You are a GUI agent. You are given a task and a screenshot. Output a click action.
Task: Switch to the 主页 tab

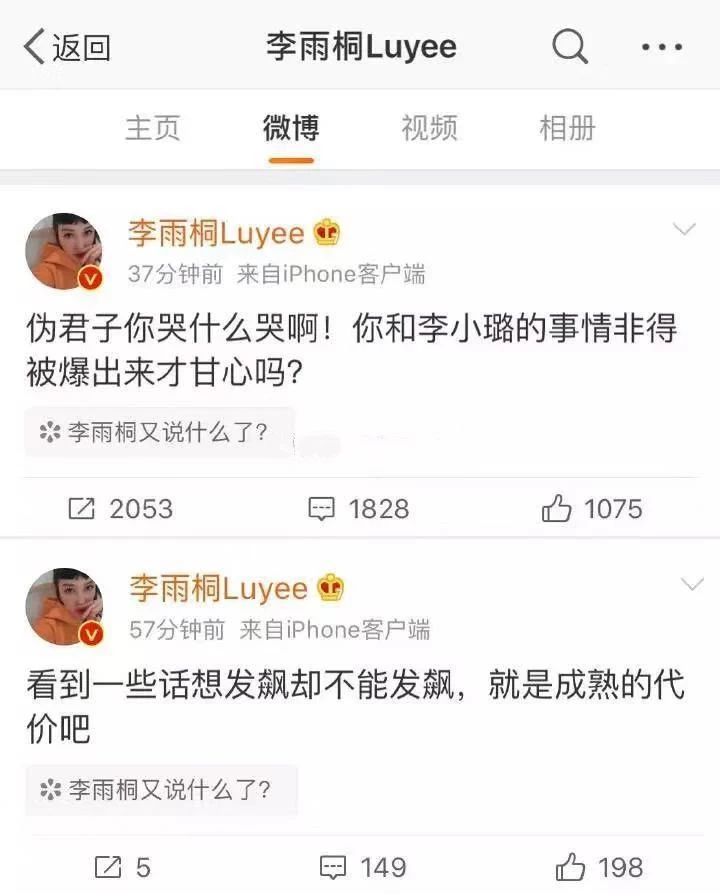(152, 128)
